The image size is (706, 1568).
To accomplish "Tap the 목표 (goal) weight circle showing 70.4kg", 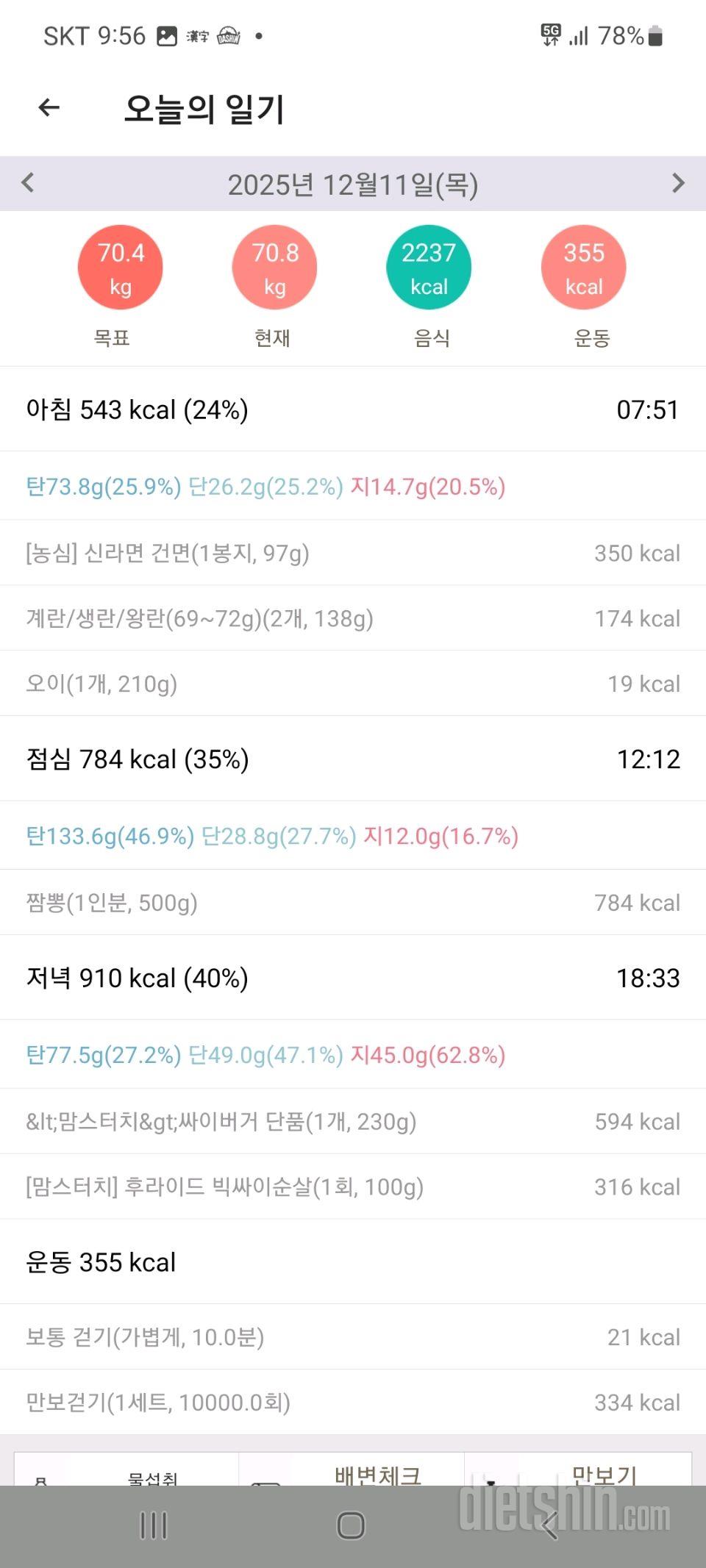I will coord(121,267).
